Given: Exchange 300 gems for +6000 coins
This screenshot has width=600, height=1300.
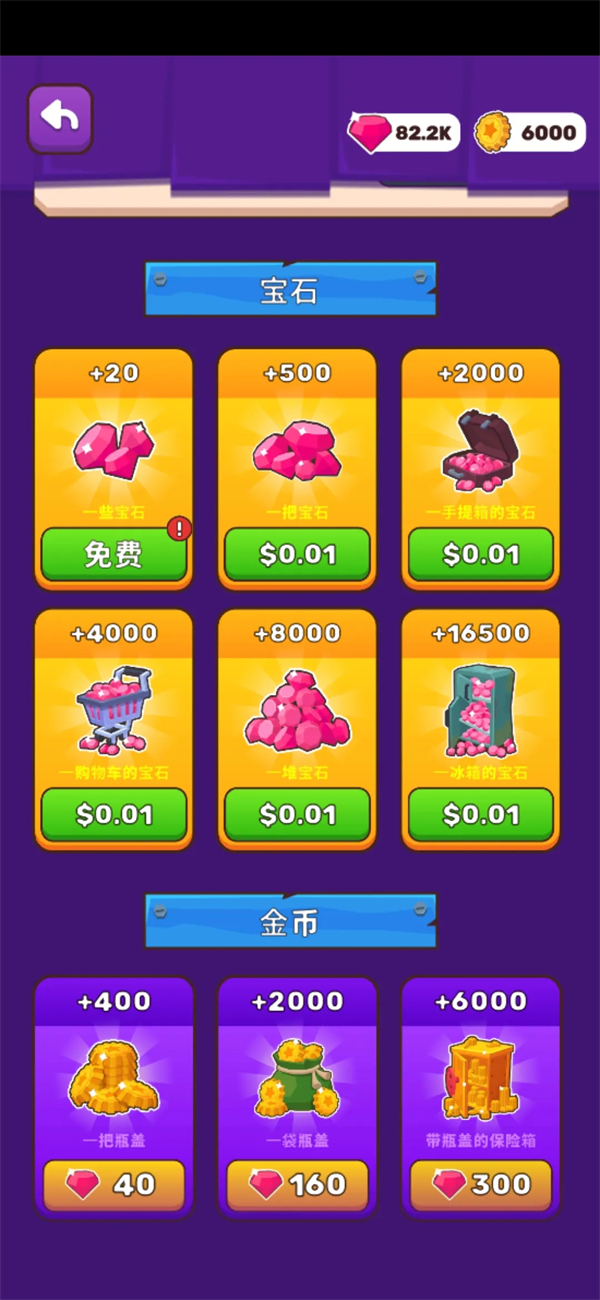Looking at the screenshot, I should 480,1185.
